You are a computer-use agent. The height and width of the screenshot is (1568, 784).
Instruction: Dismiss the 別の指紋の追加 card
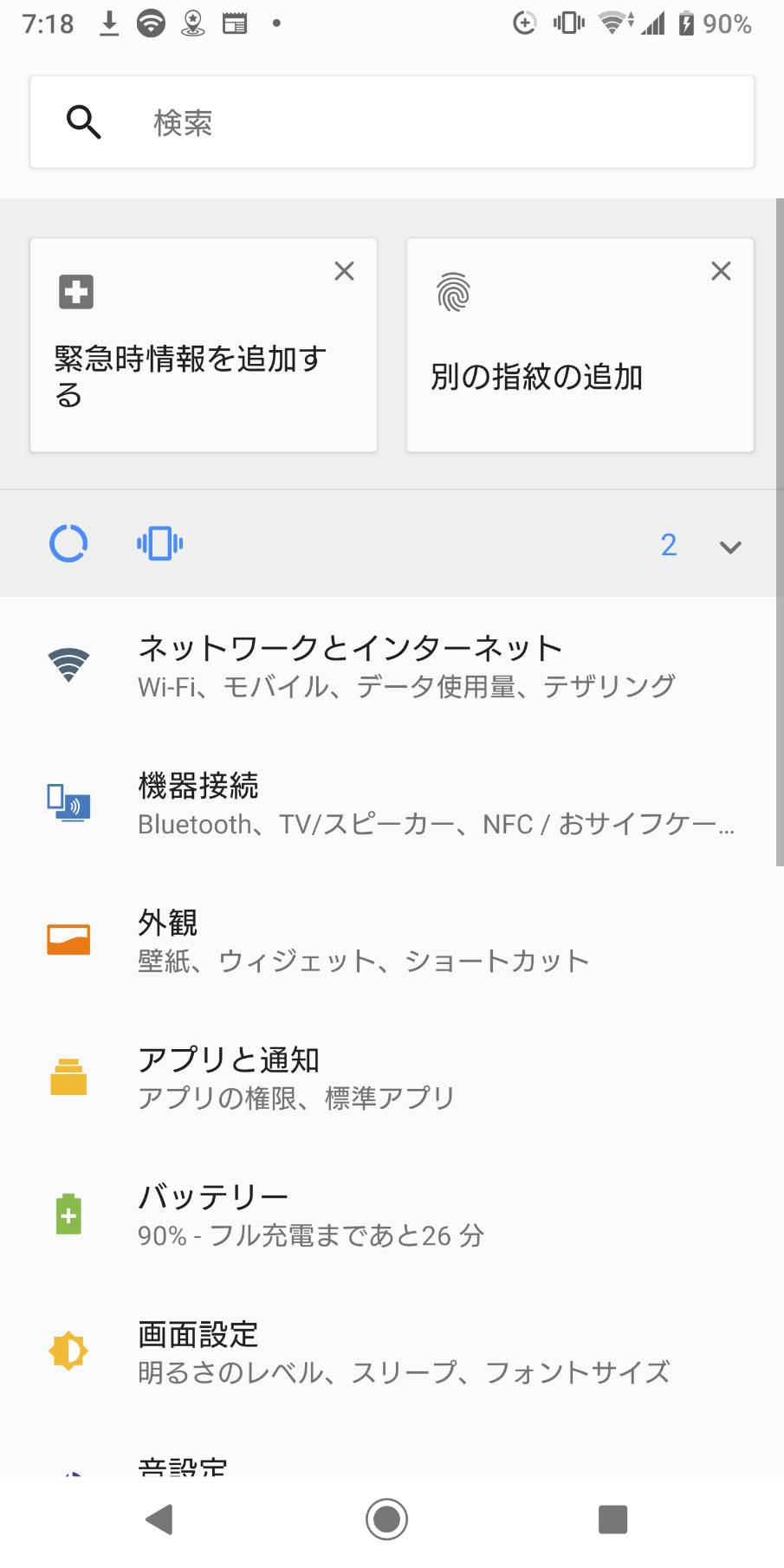point(721,271)
